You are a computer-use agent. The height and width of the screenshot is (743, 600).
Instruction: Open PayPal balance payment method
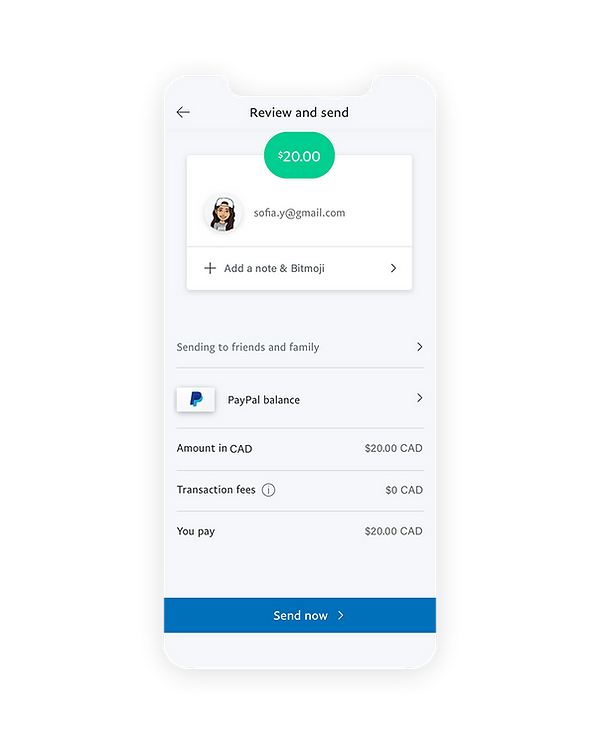[299, 399]
